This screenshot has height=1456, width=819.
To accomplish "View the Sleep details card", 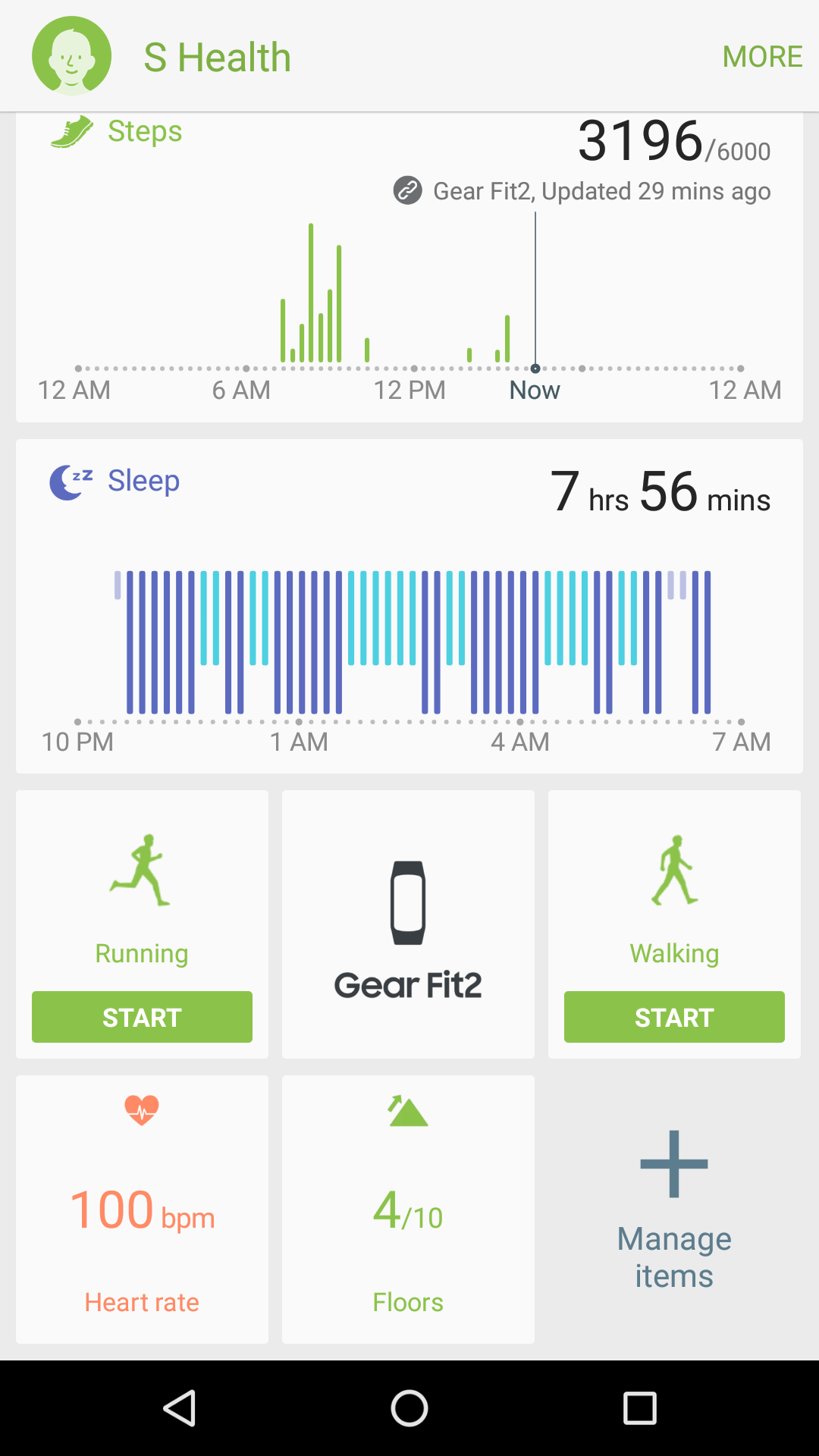I will click(x=409, y=607).
